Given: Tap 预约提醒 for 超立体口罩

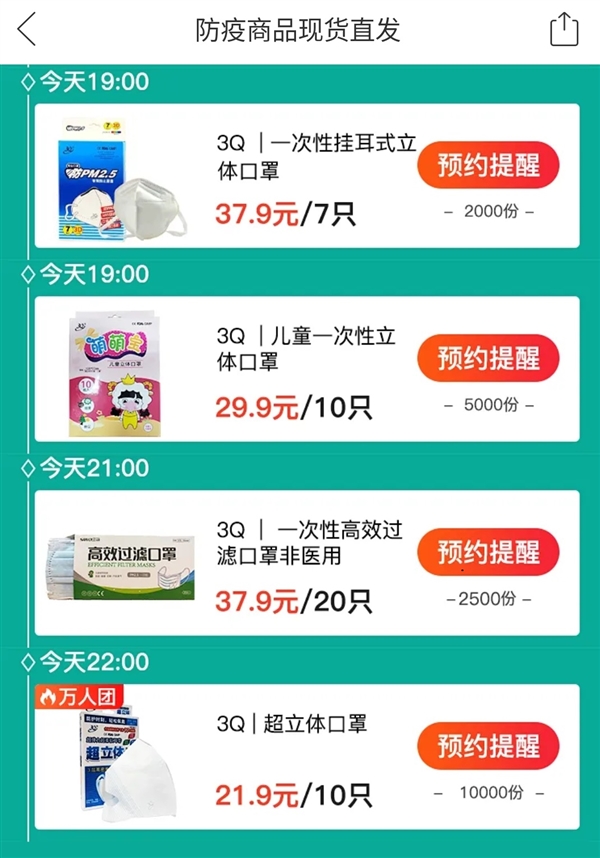Looking at the screenshot, I should click(487, 746).
